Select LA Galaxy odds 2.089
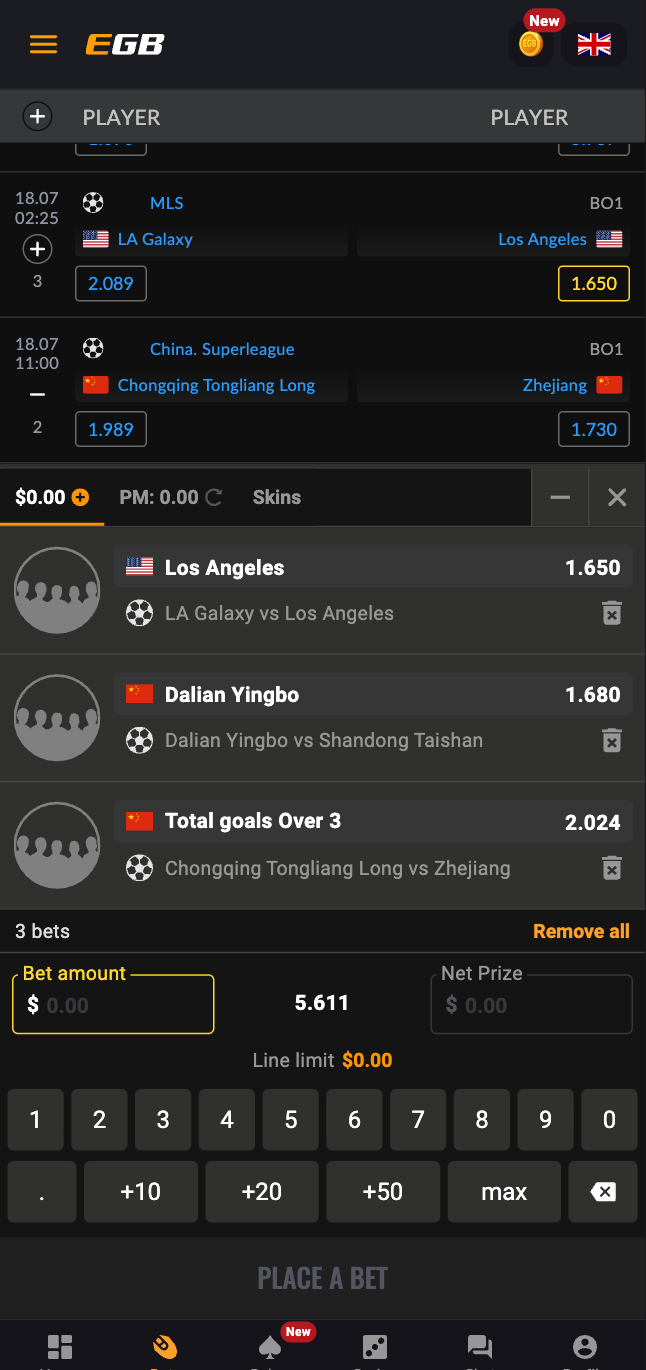The width and height of the screenshot is (646, 1370). point(111,283)
